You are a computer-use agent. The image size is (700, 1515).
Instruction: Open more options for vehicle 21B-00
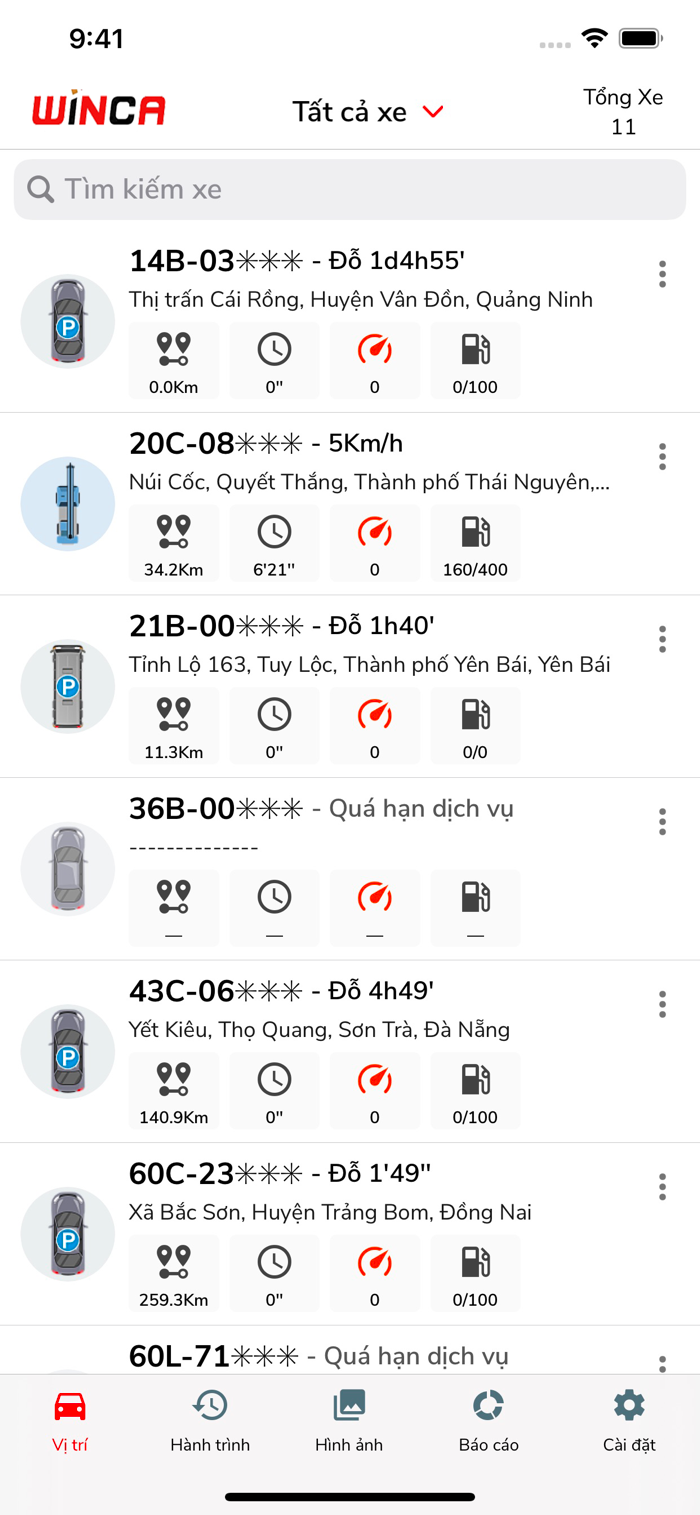(x=662, y=639)
